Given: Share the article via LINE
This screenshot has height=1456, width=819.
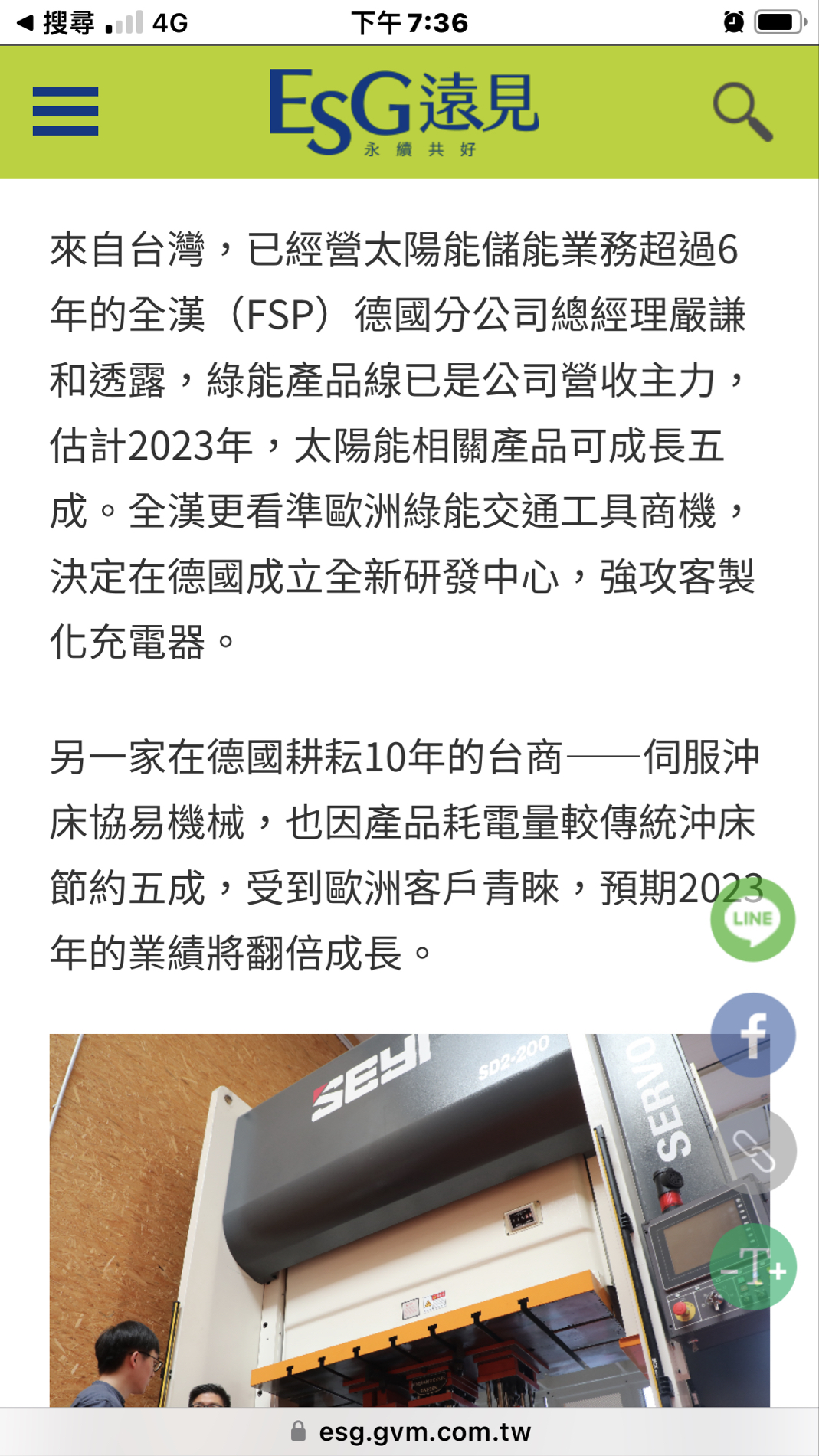Looking at the screenshot, I should click(753, 919).
